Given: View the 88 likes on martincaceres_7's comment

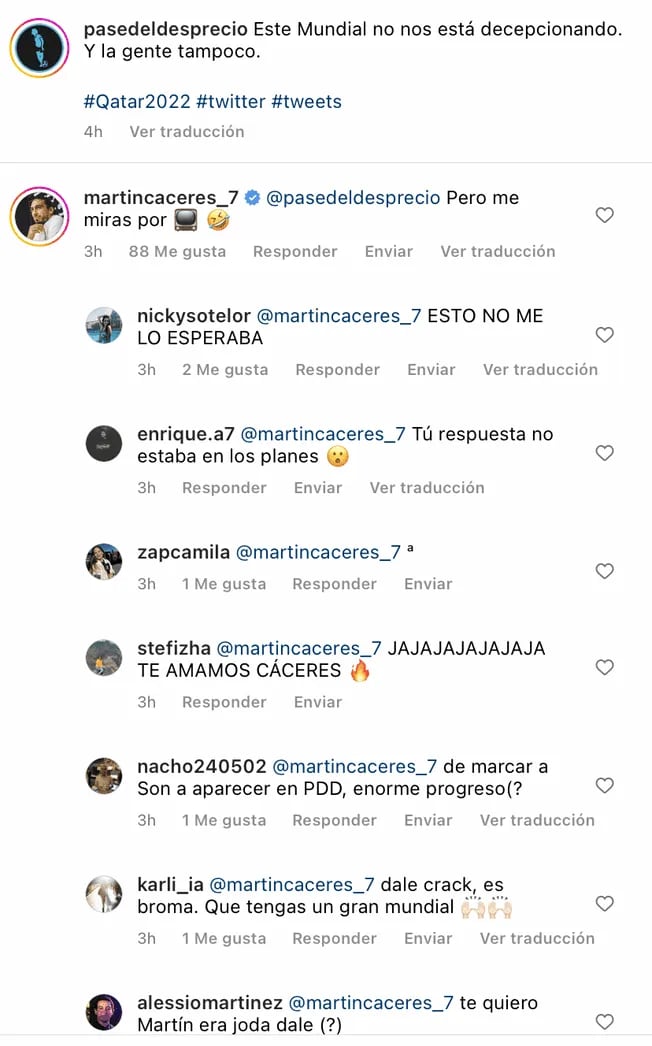Looking at the screenshot, I should click(177, 251).
